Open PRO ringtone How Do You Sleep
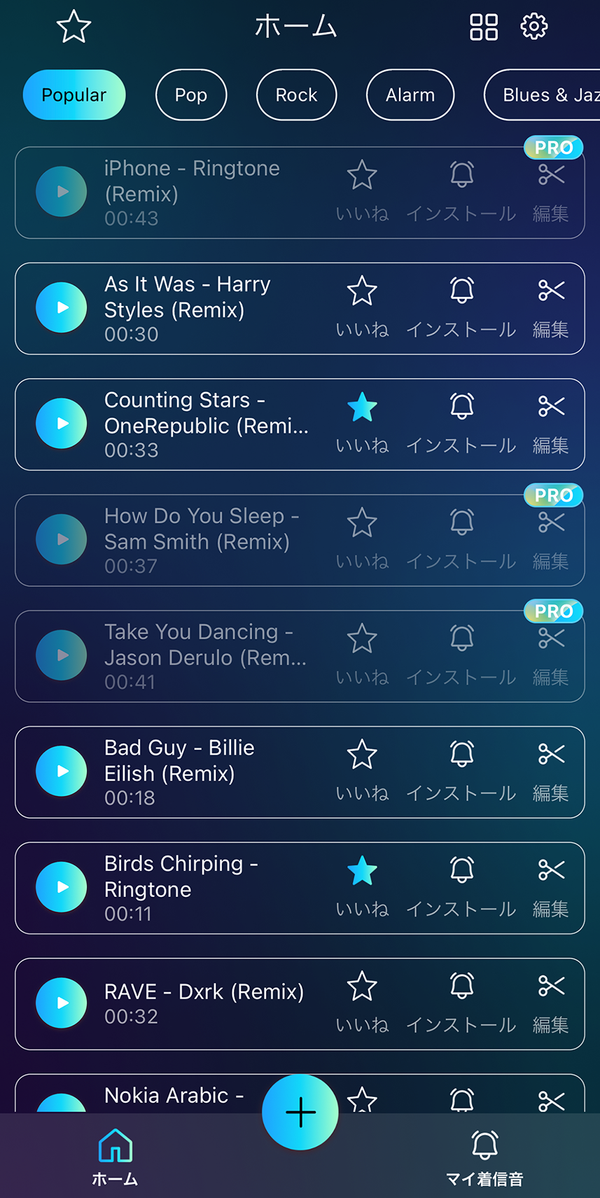 click(300, 540)
